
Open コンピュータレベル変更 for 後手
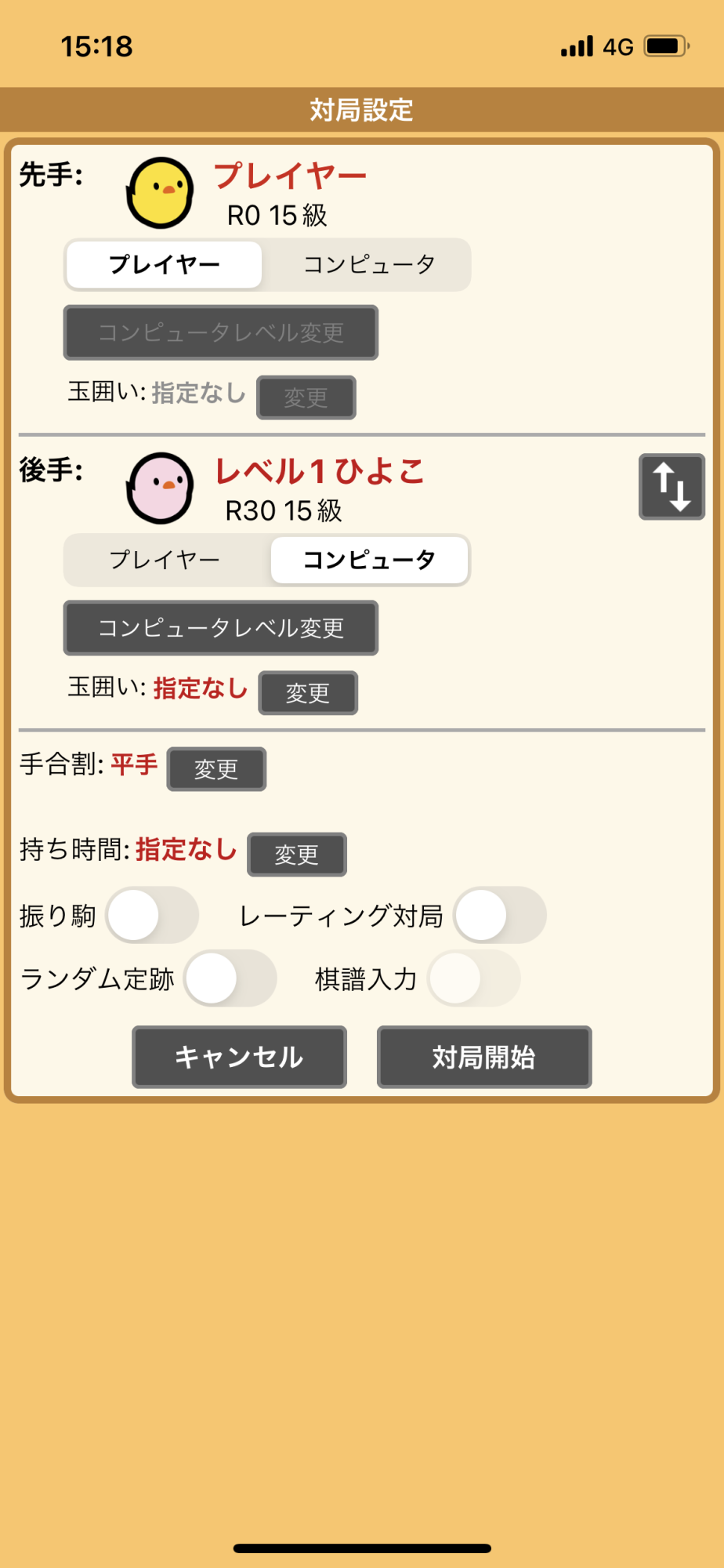tap(221, 628)
